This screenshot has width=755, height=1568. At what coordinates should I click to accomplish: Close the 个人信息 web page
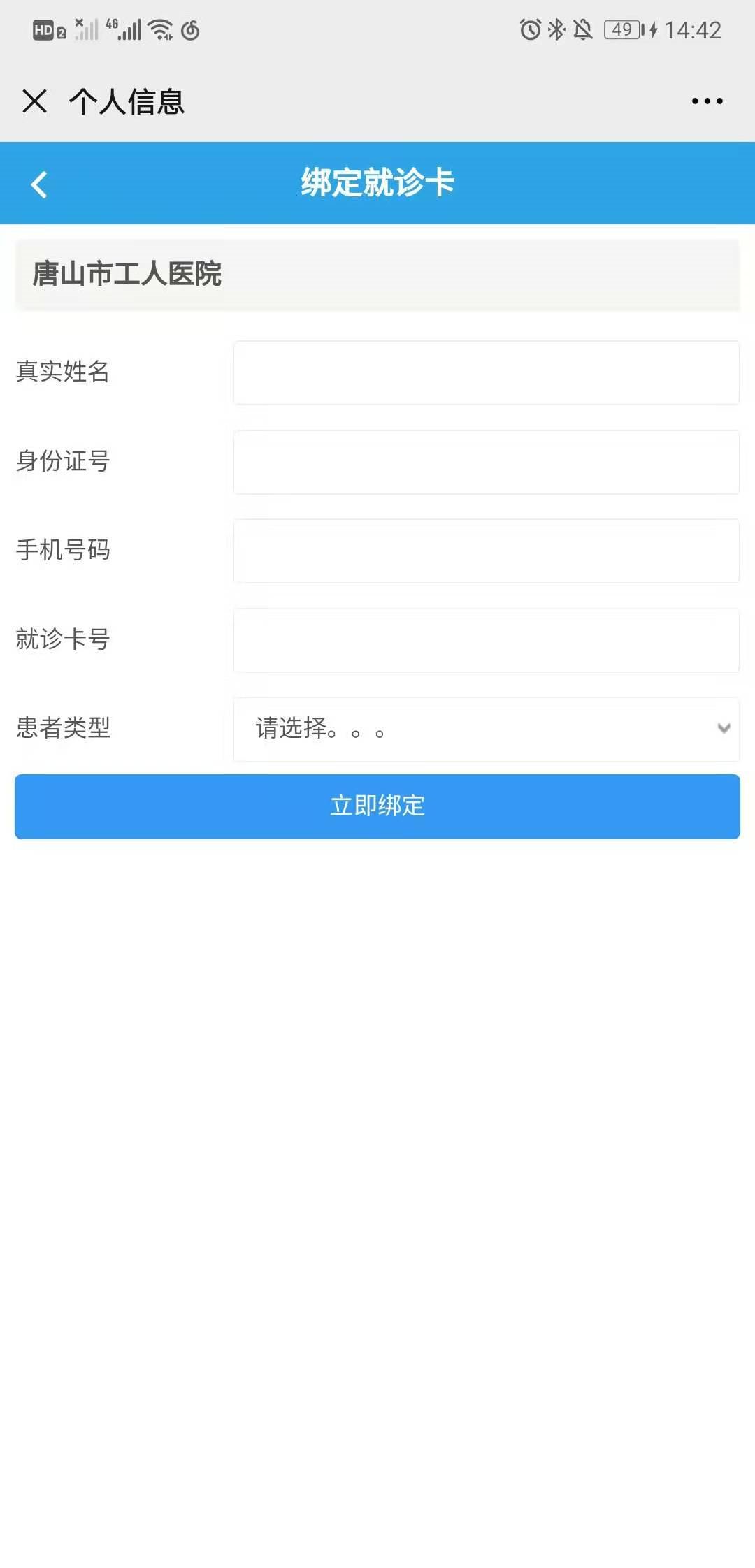(34, 101)
